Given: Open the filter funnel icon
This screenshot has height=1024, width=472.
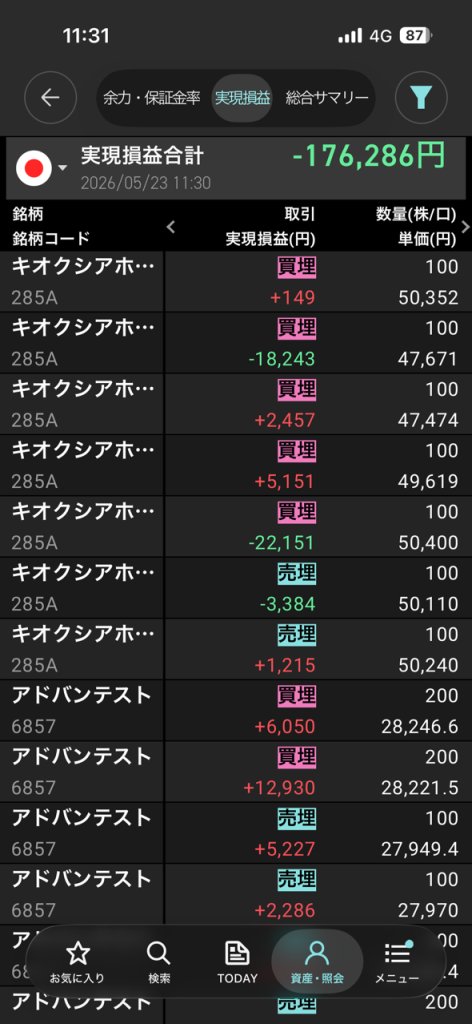Looking at the screenshot, I should point(421,98).
